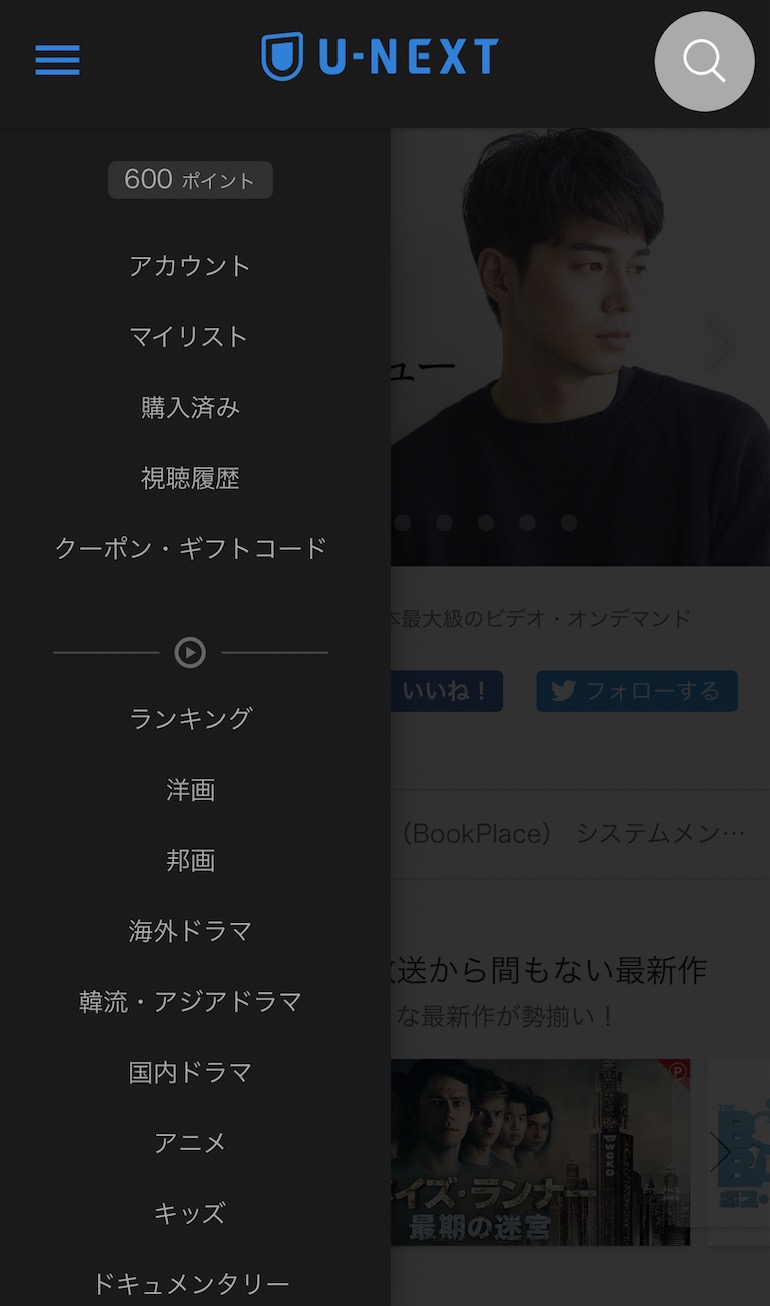Open the メイズ・ランナー movie thumbnail
770x1306 pixels.
pyautogui.click(x=540, y=1152)
